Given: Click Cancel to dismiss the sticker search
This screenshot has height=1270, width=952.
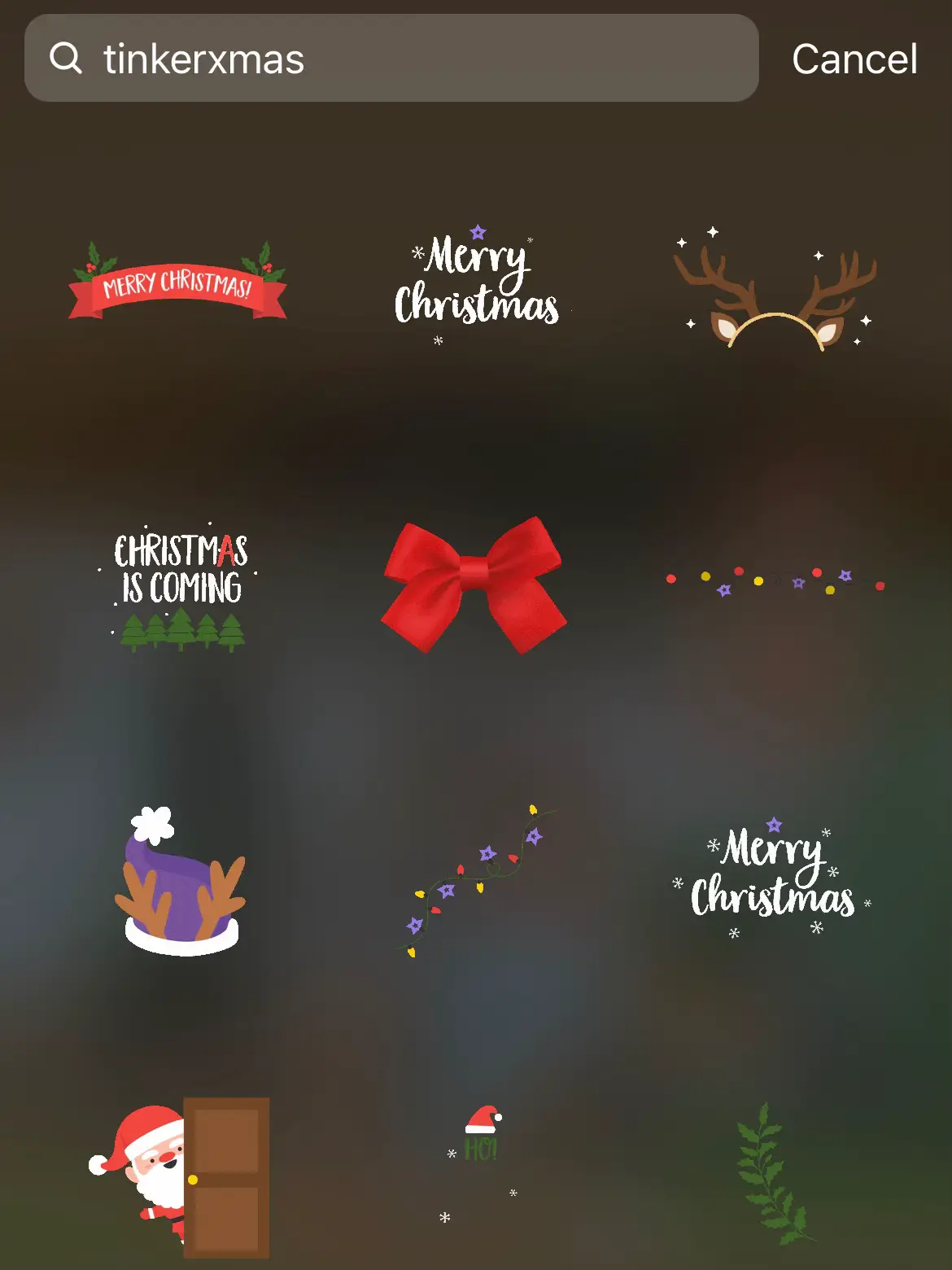Looking at the screenshot, I should tap(855, 59).
